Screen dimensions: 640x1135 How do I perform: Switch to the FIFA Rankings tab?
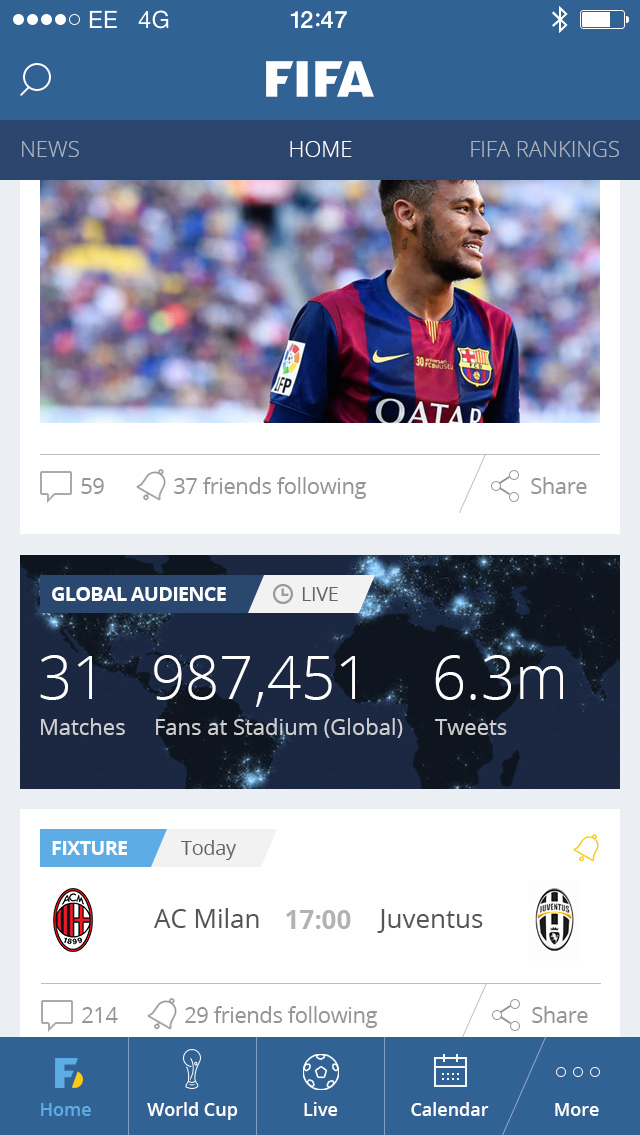(544, 150)
